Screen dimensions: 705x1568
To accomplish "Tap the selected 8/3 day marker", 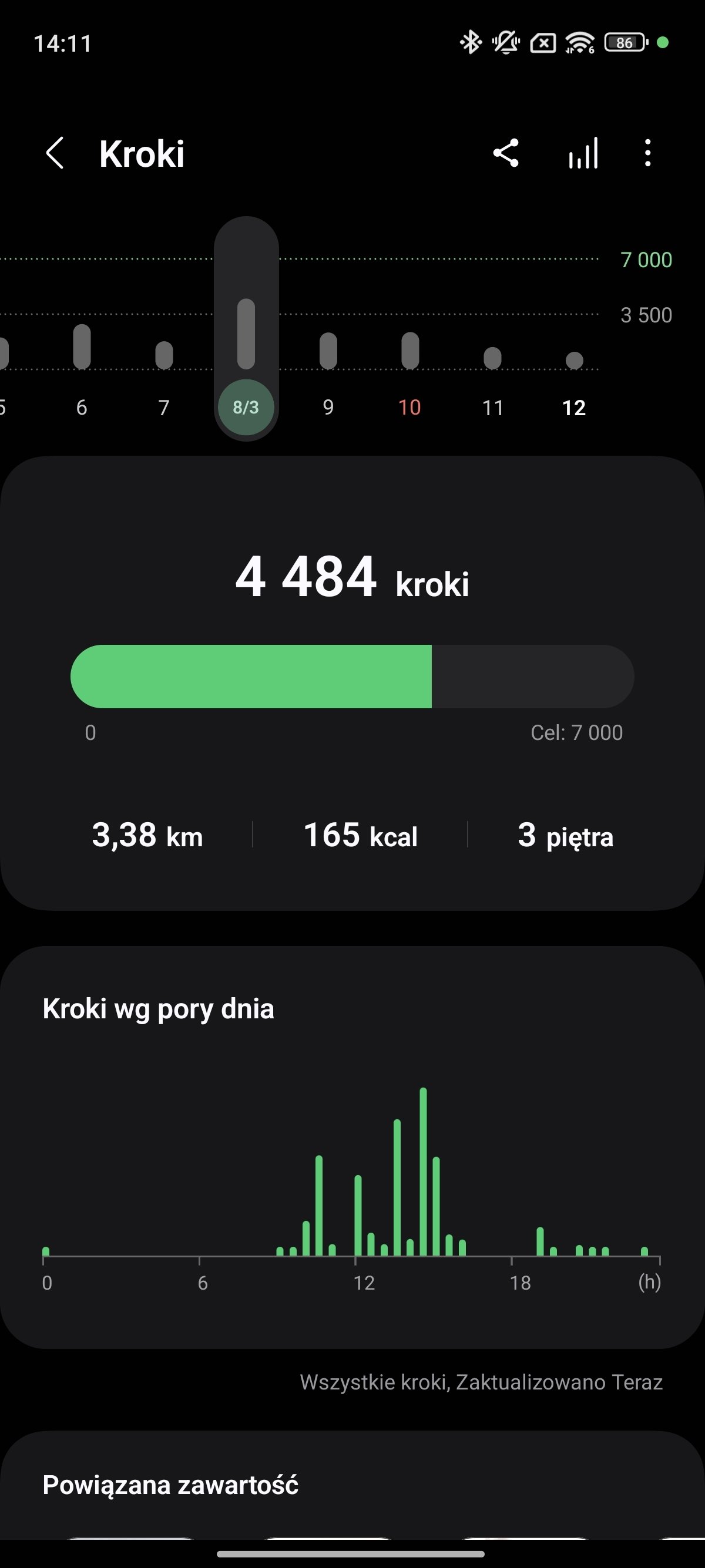I will coord(246,407).
